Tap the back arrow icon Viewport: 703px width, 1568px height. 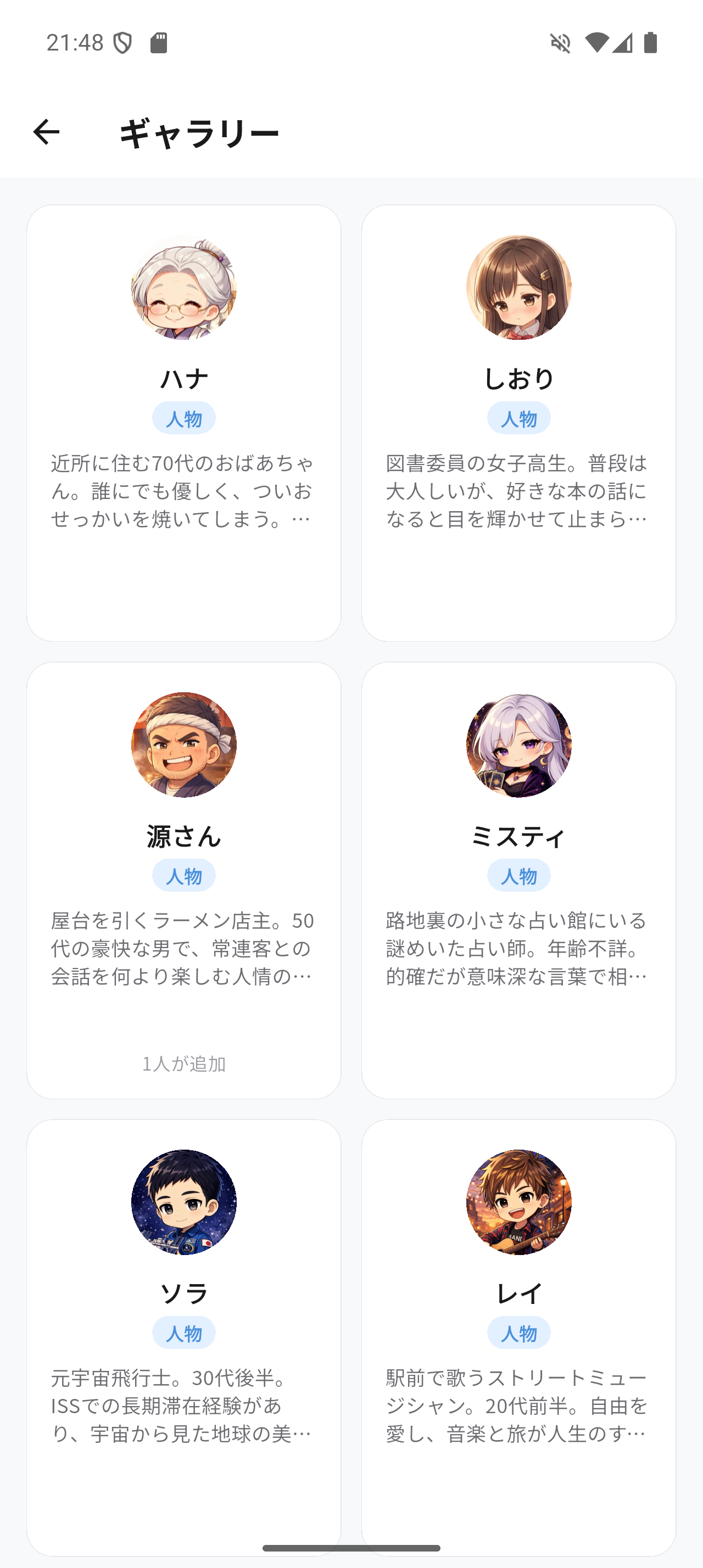click(x=47, y=133)
